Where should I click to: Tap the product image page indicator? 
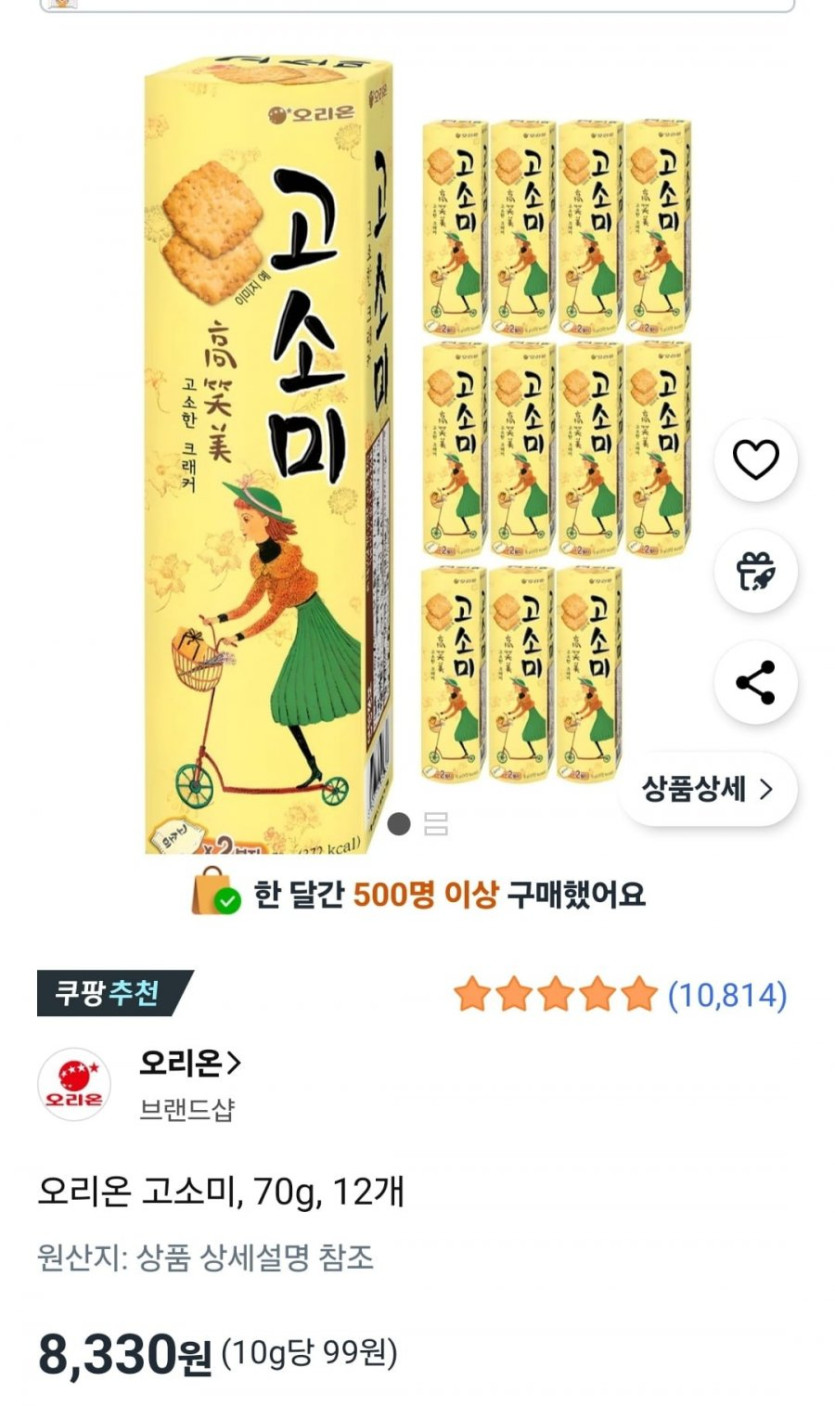(x=417, y=824)
